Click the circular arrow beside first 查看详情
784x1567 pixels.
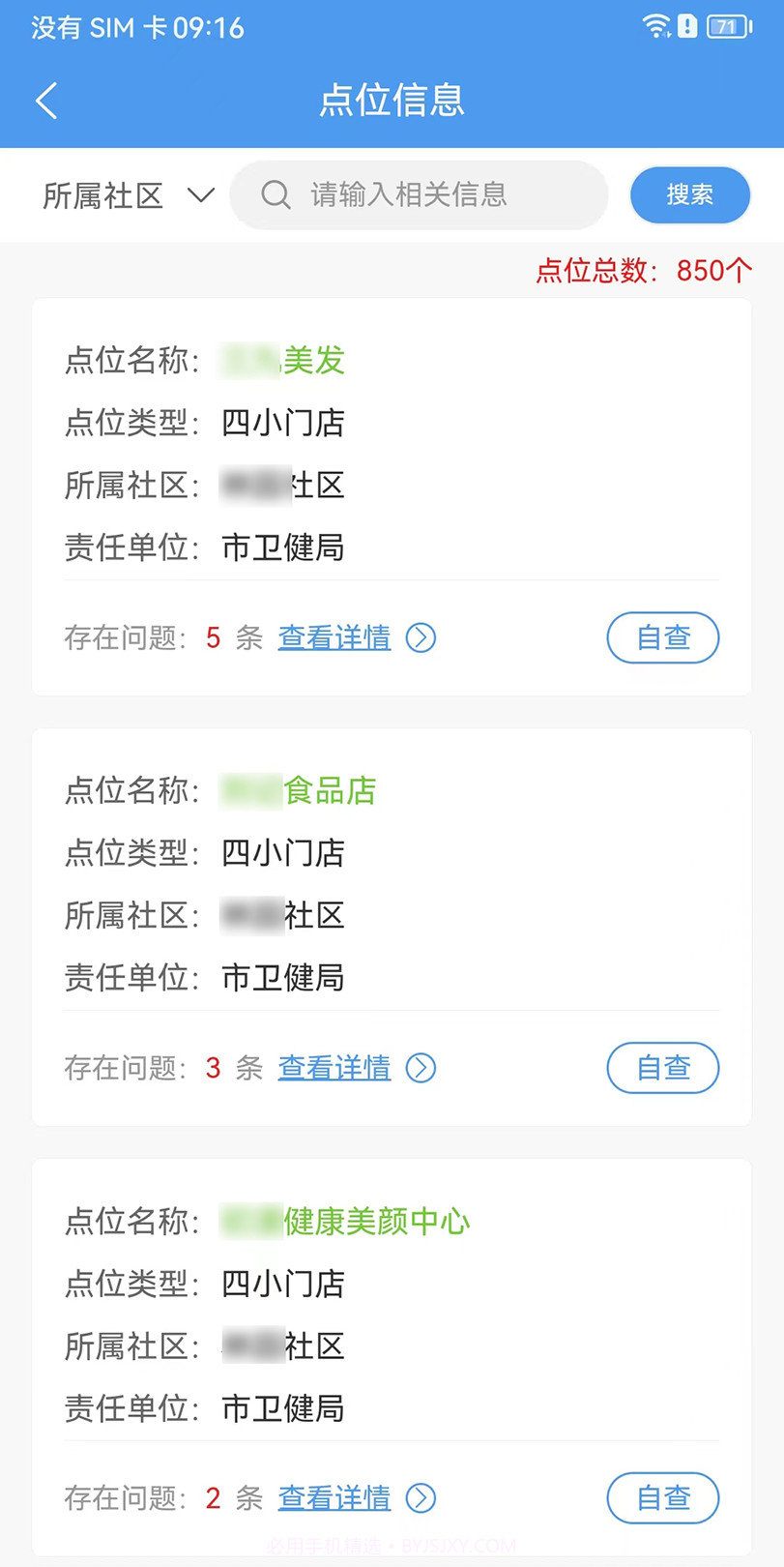(421, 637)
